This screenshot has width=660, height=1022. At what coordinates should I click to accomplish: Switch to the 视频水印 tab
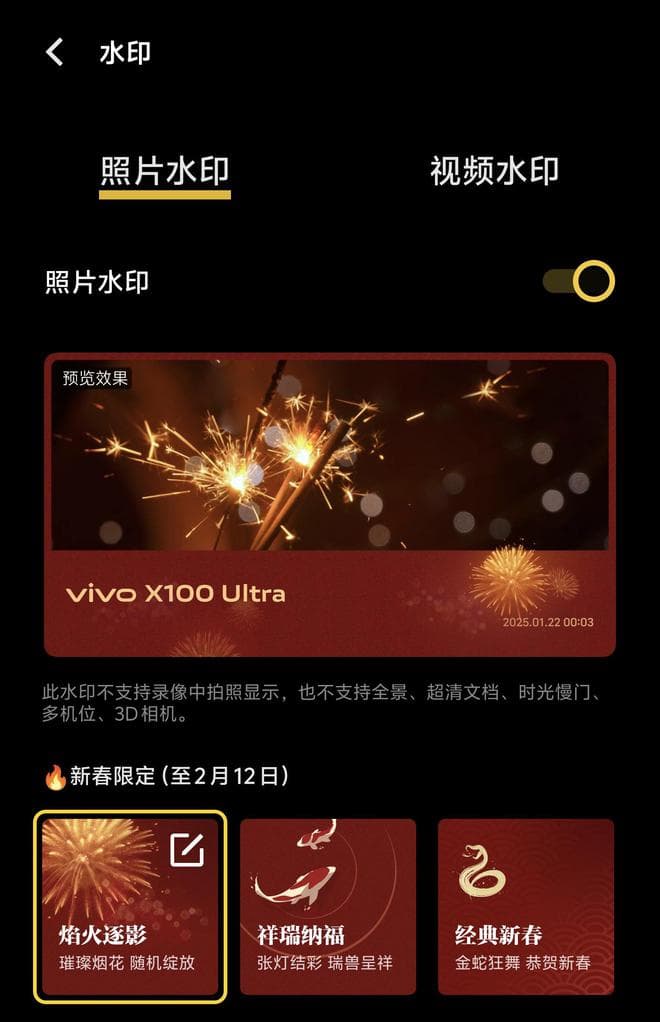pyautogui.click(x=494, y=171)
